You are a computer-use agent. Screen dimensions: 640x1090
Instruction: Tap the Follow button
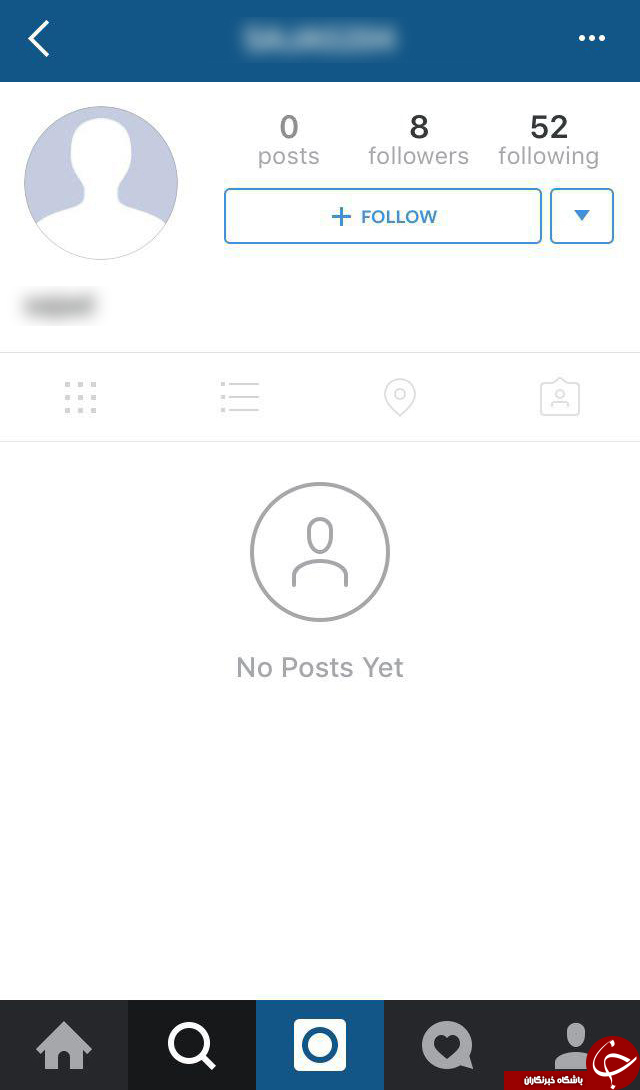[383, 216]
